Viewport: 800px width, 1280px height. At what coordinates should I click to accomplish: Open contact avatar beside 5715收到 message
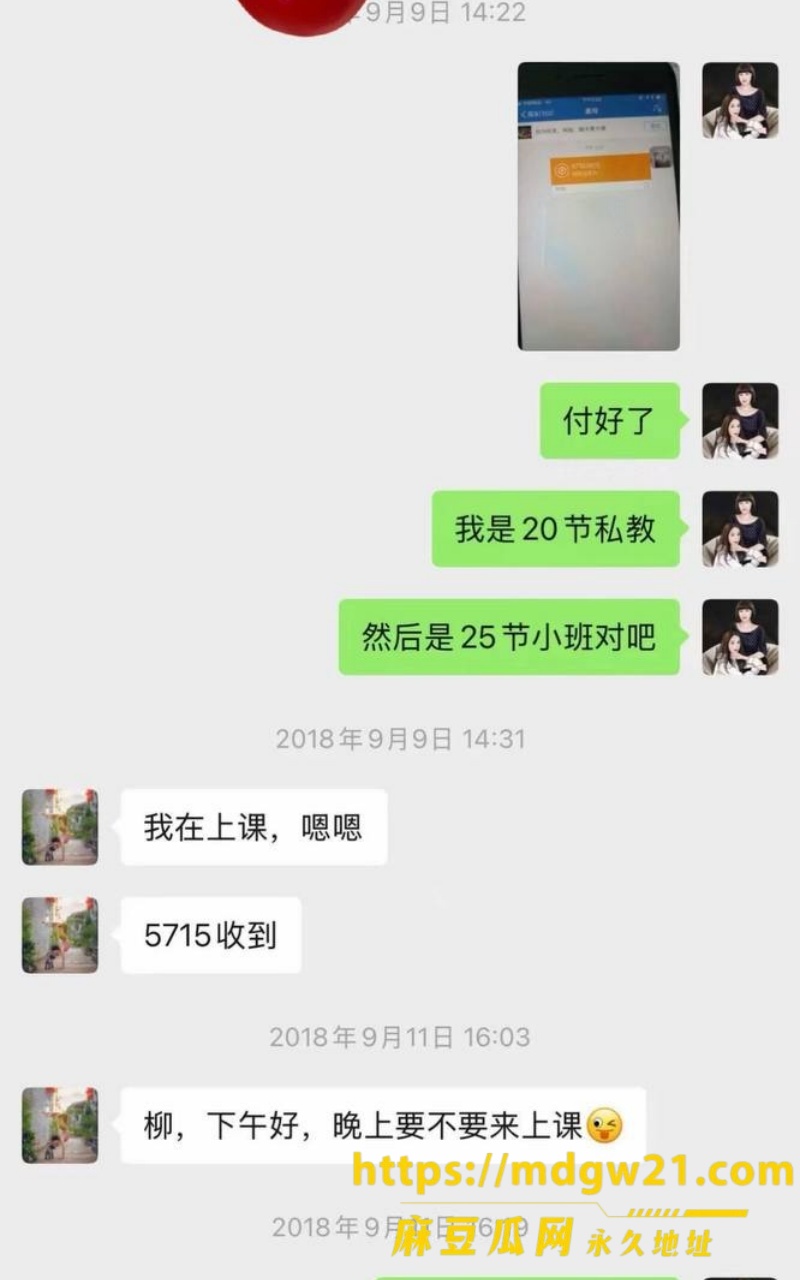(60, 936)
